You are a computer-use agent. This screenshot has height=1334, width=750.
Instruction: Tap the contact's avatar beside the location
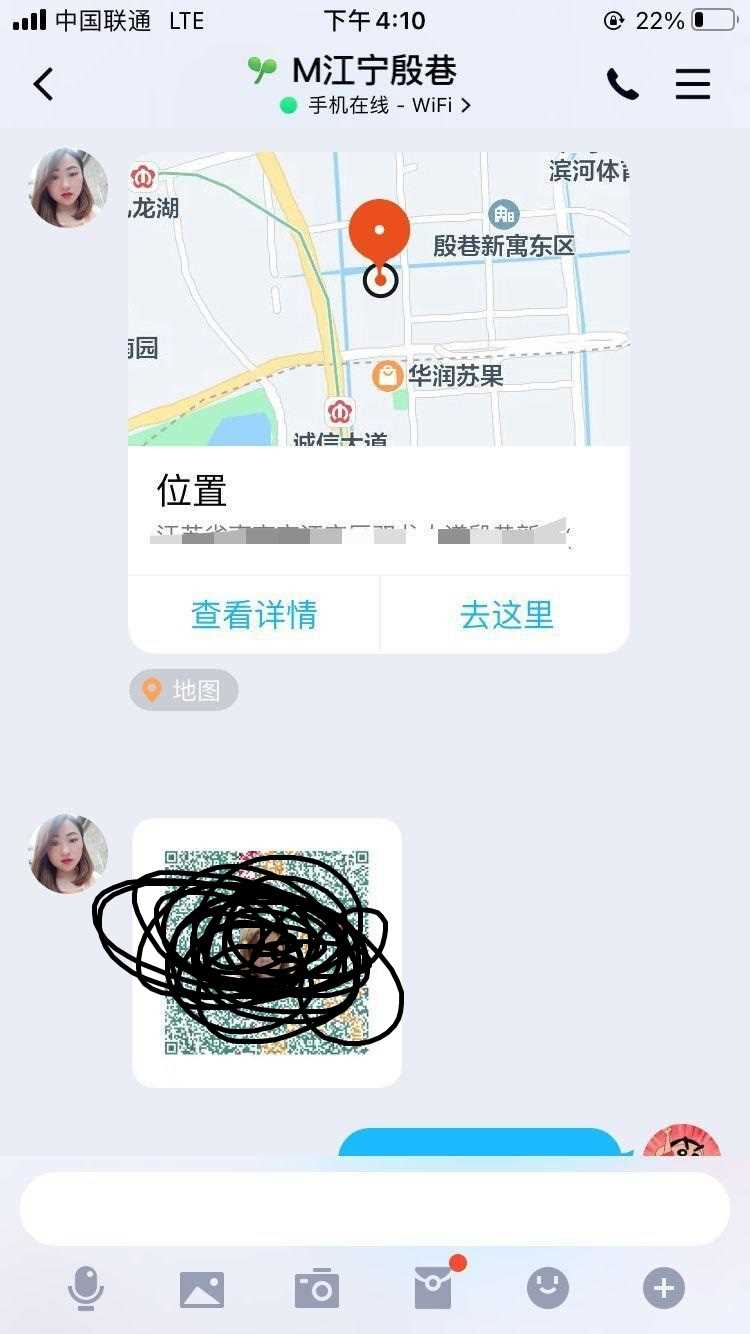pyautogui.click(x=69, y=187)
